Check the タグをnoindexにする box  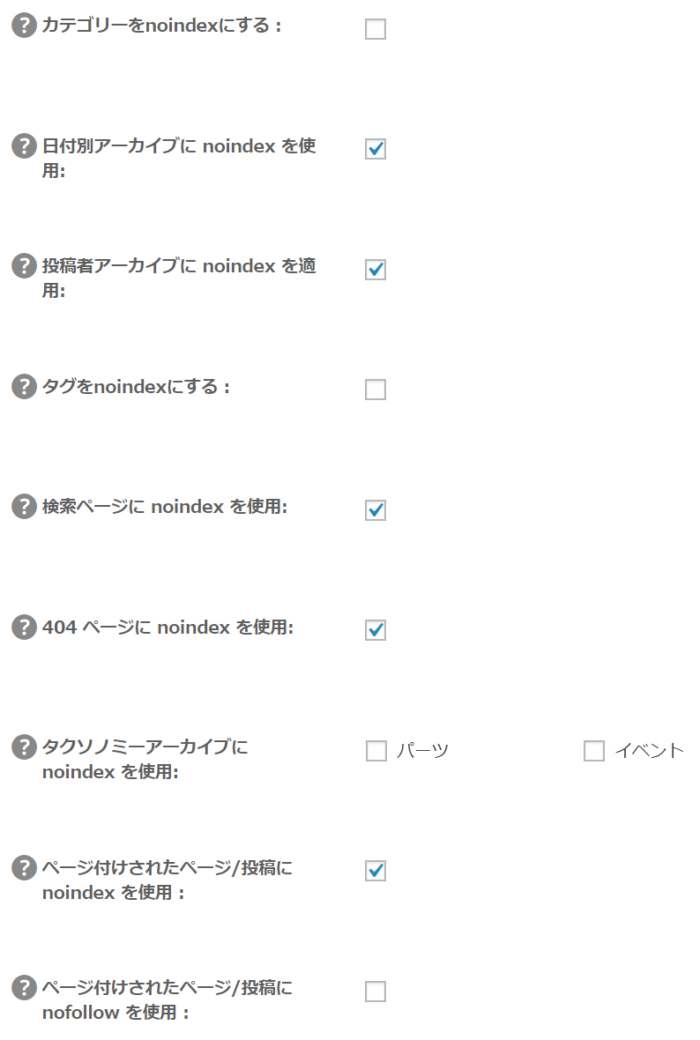point(375,390)
